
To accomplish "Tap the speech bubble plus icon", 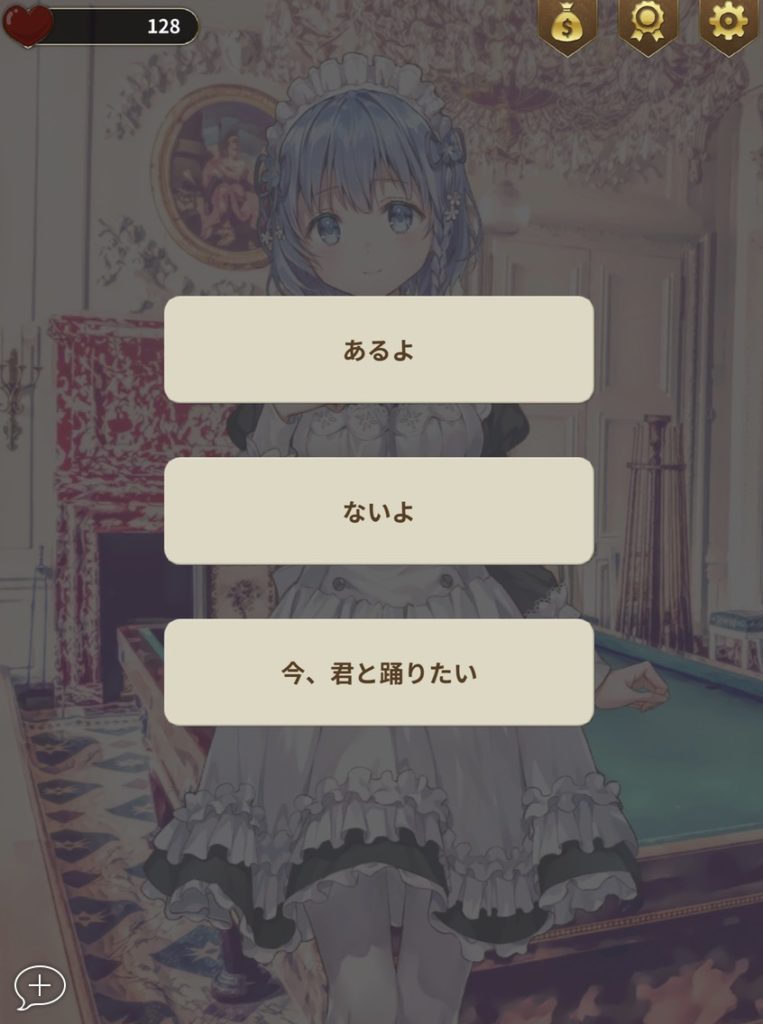I will point(39,986).
